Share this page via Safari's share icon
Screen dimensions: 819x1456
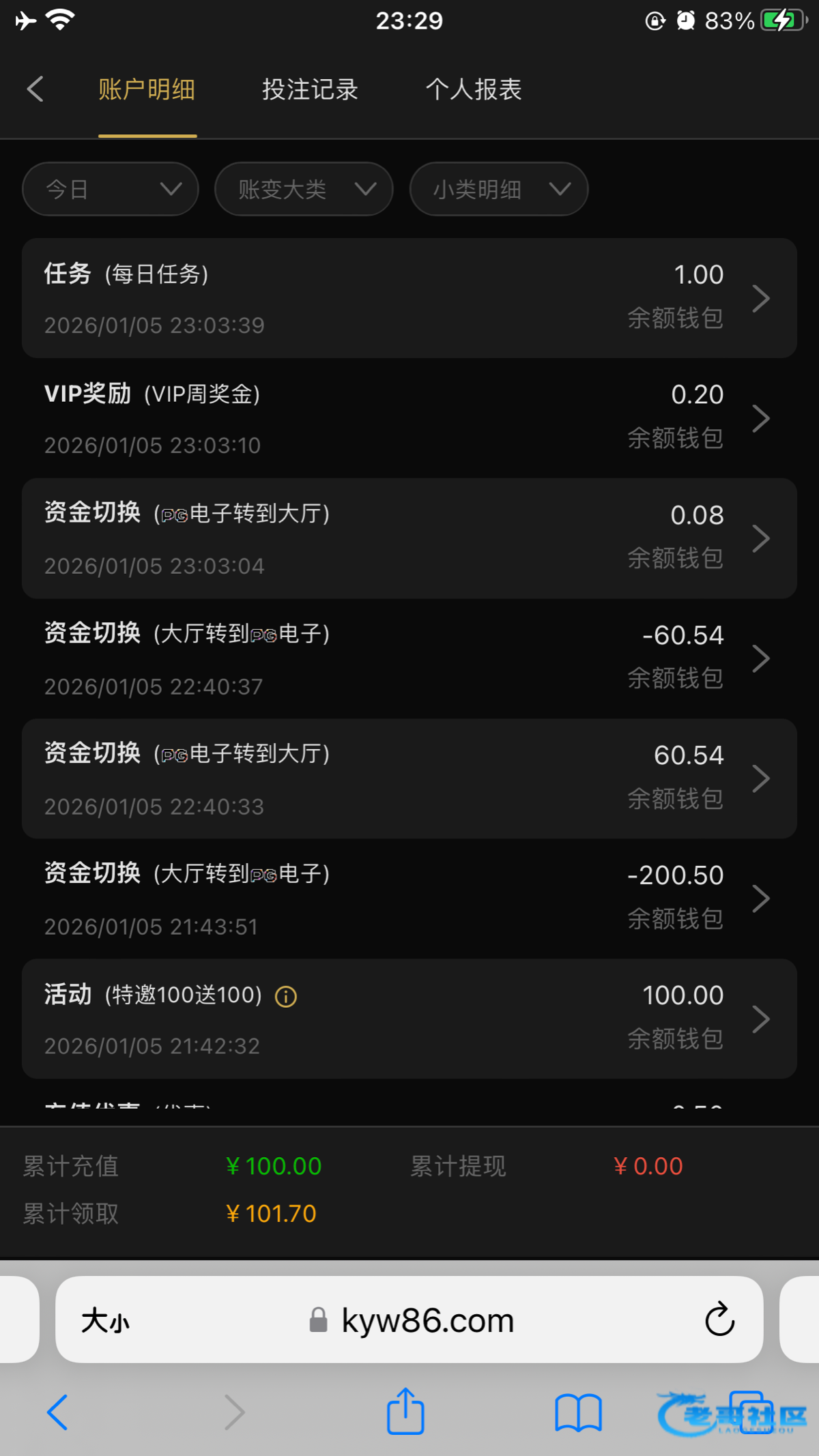(x=405, y=1412)
